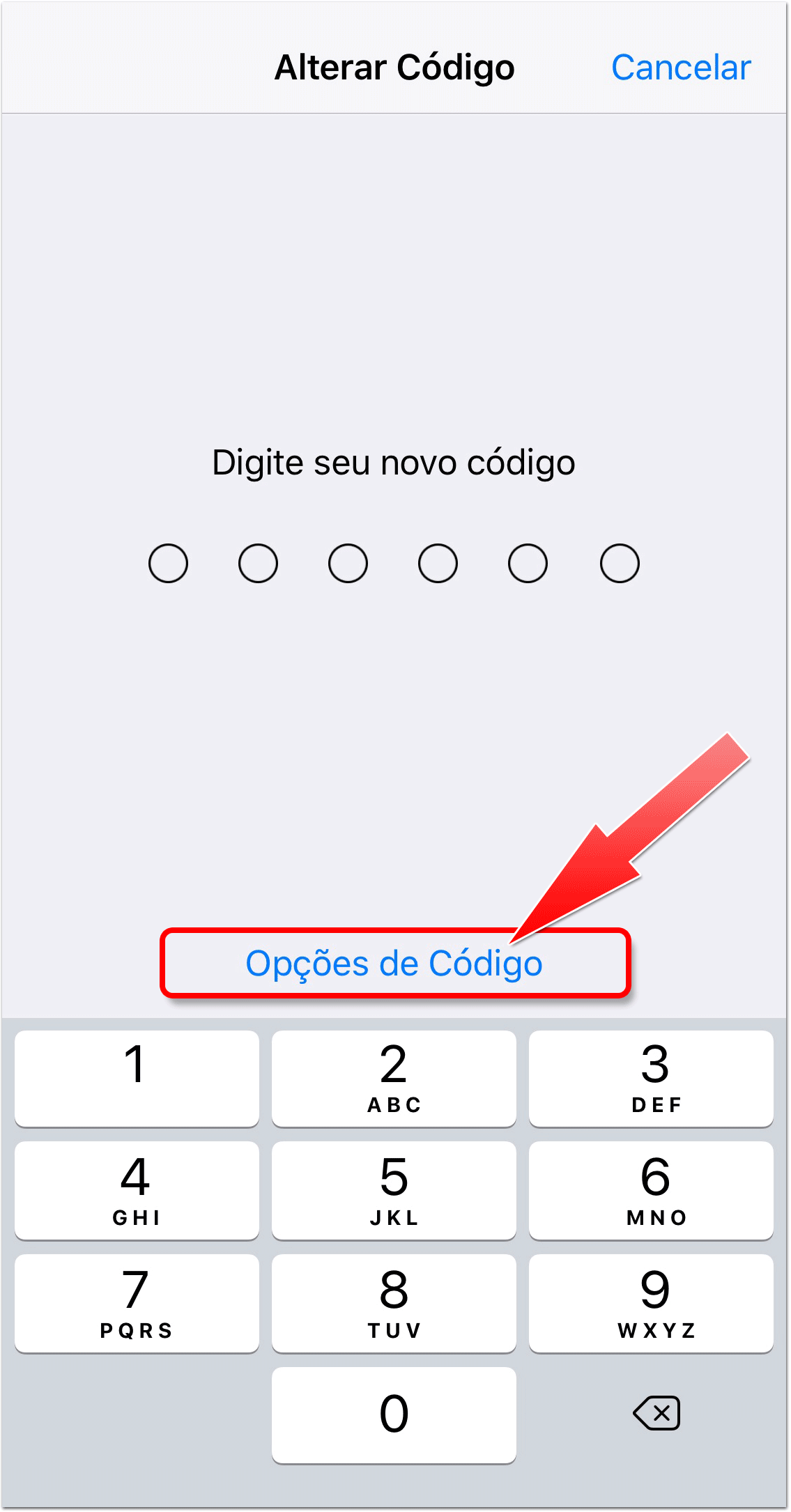This screenshot has height=1512, width=791.
Task: Tap the 9 WXYZ key
Action: pos(651,1303)
